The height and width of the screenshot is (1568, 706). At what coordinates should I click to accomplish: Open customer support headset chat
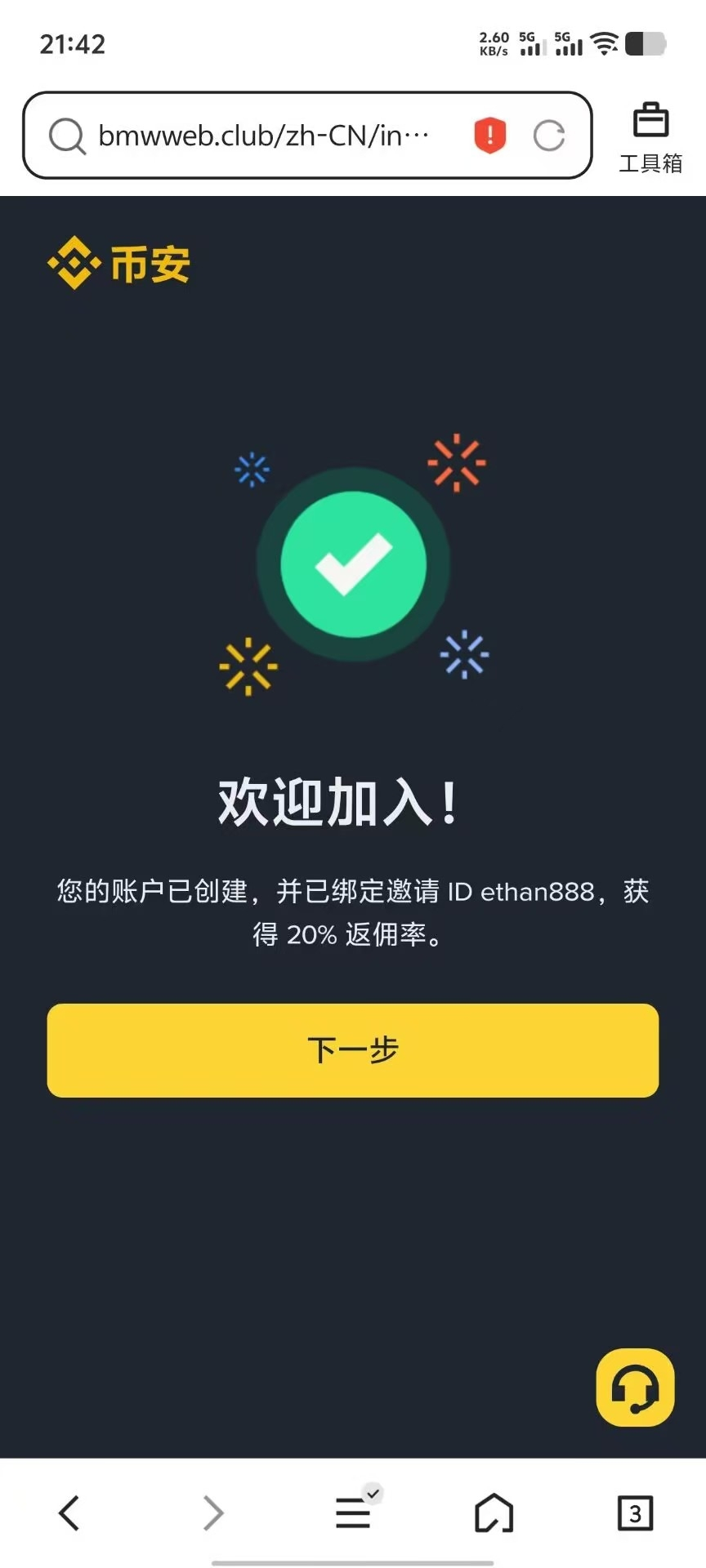pyautogui.click(x=635, y=1388)
